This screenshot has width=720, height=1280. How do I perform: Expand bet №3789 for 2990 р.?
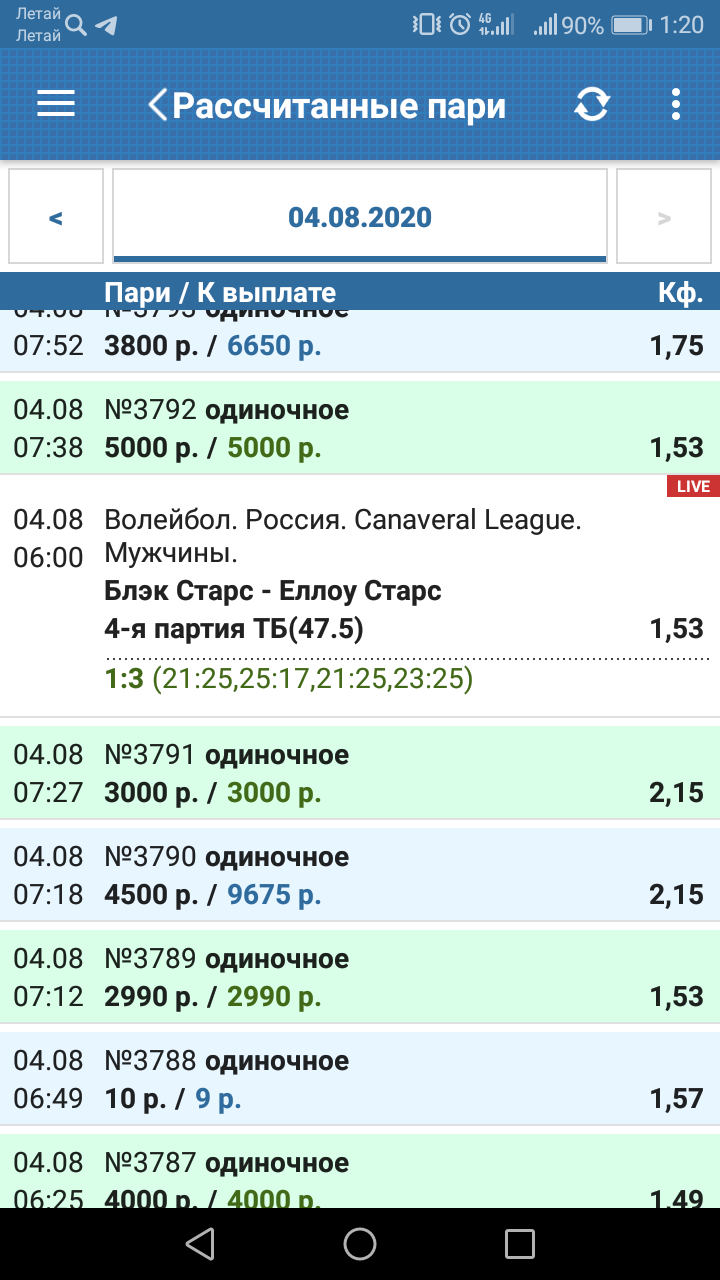[360, 977]
